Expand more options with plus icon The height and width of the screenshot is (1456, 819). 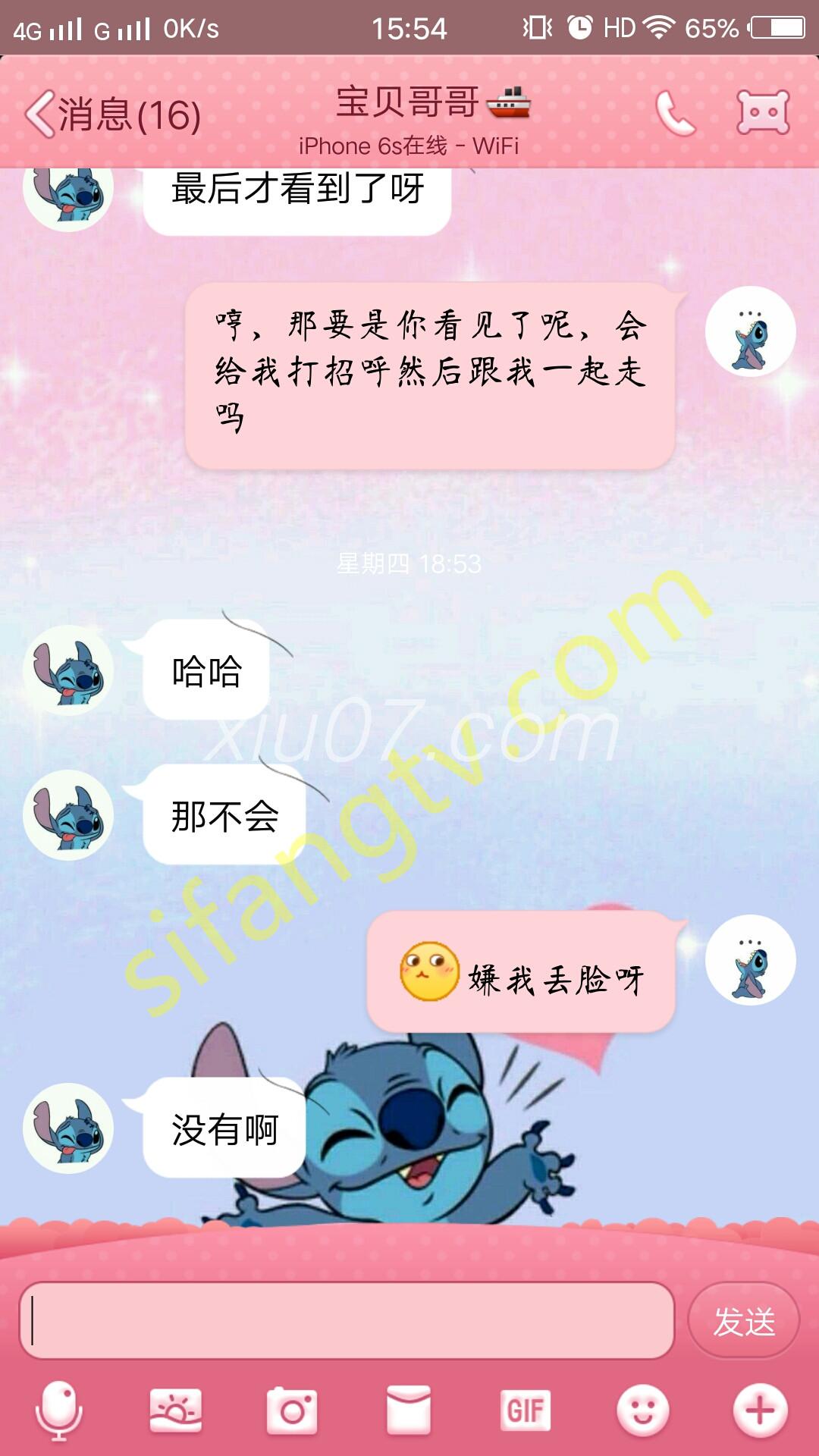coord(760,1410)
